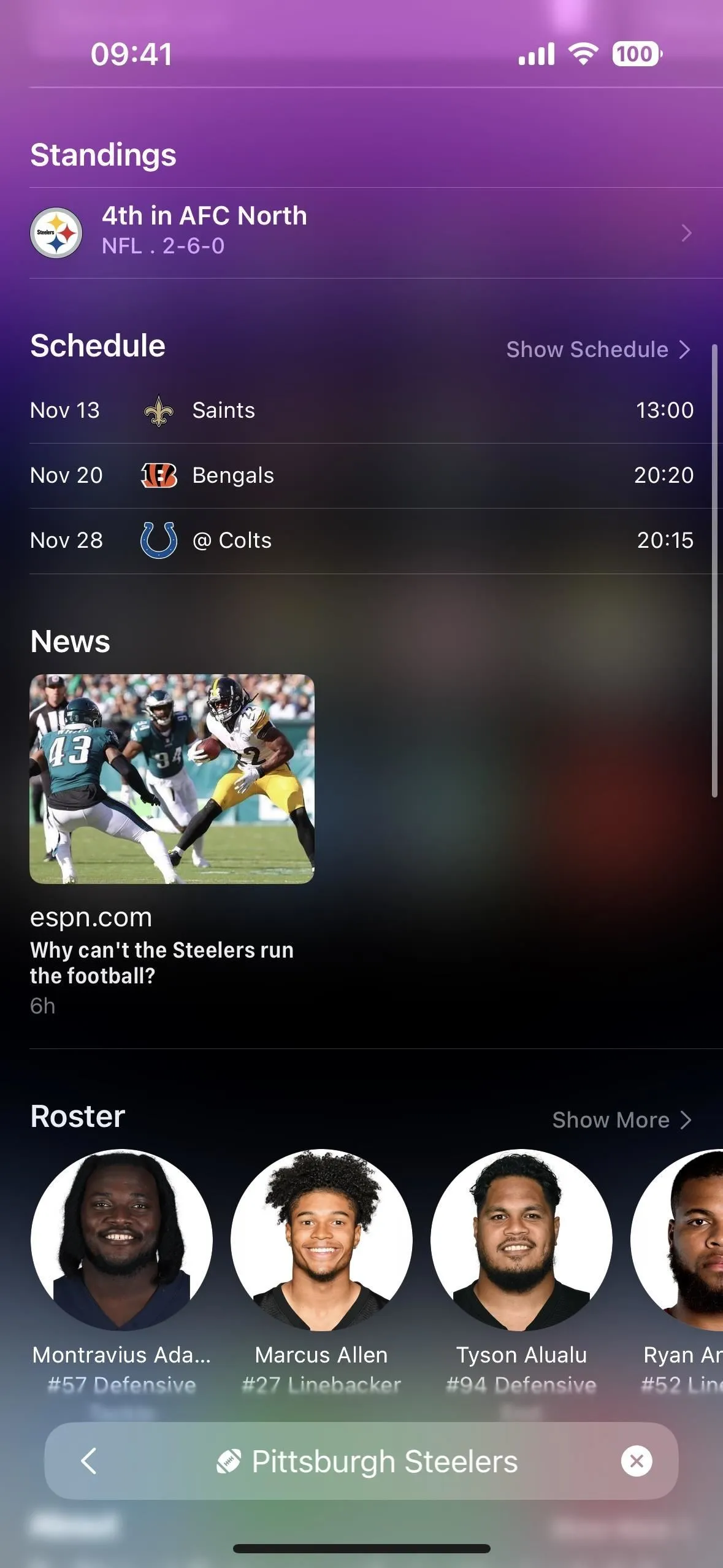View Marcus Allen's player profile

click(321, 1271)
